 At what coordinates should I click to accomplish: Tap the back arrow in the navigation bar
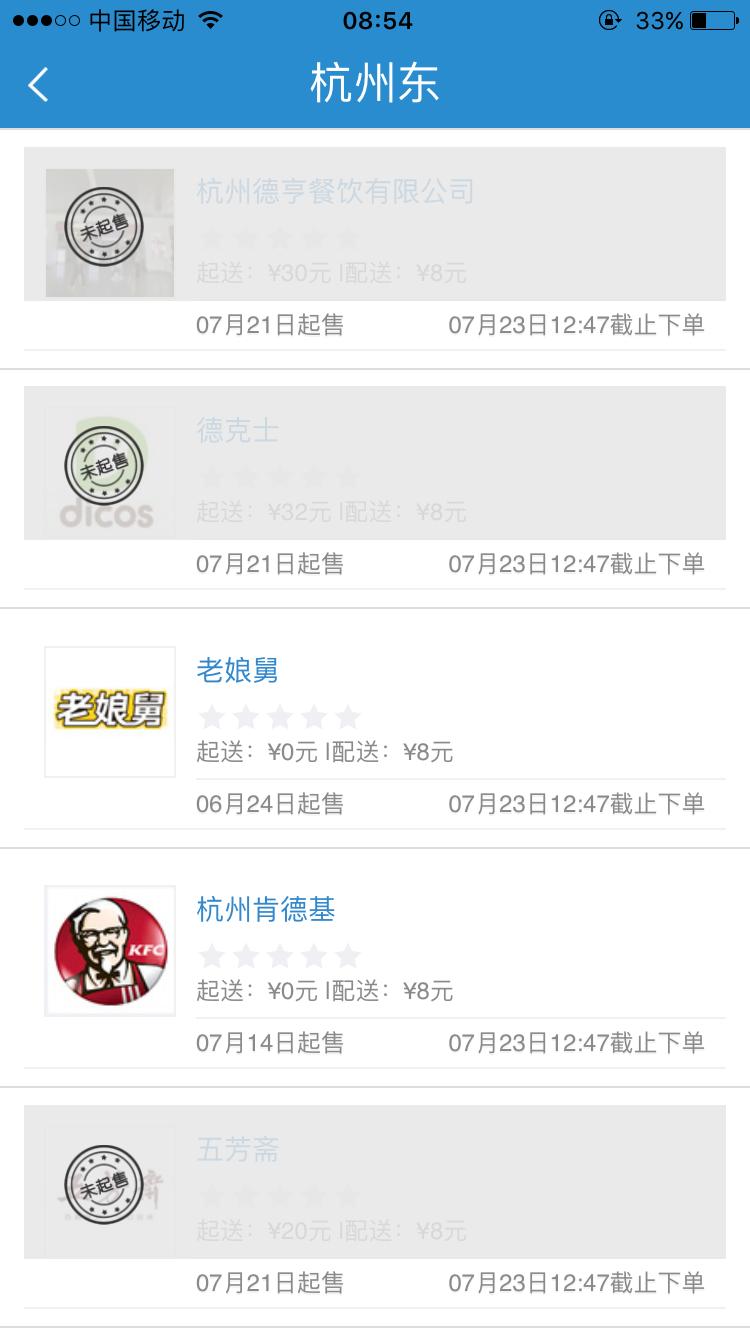tap(38, 86)
